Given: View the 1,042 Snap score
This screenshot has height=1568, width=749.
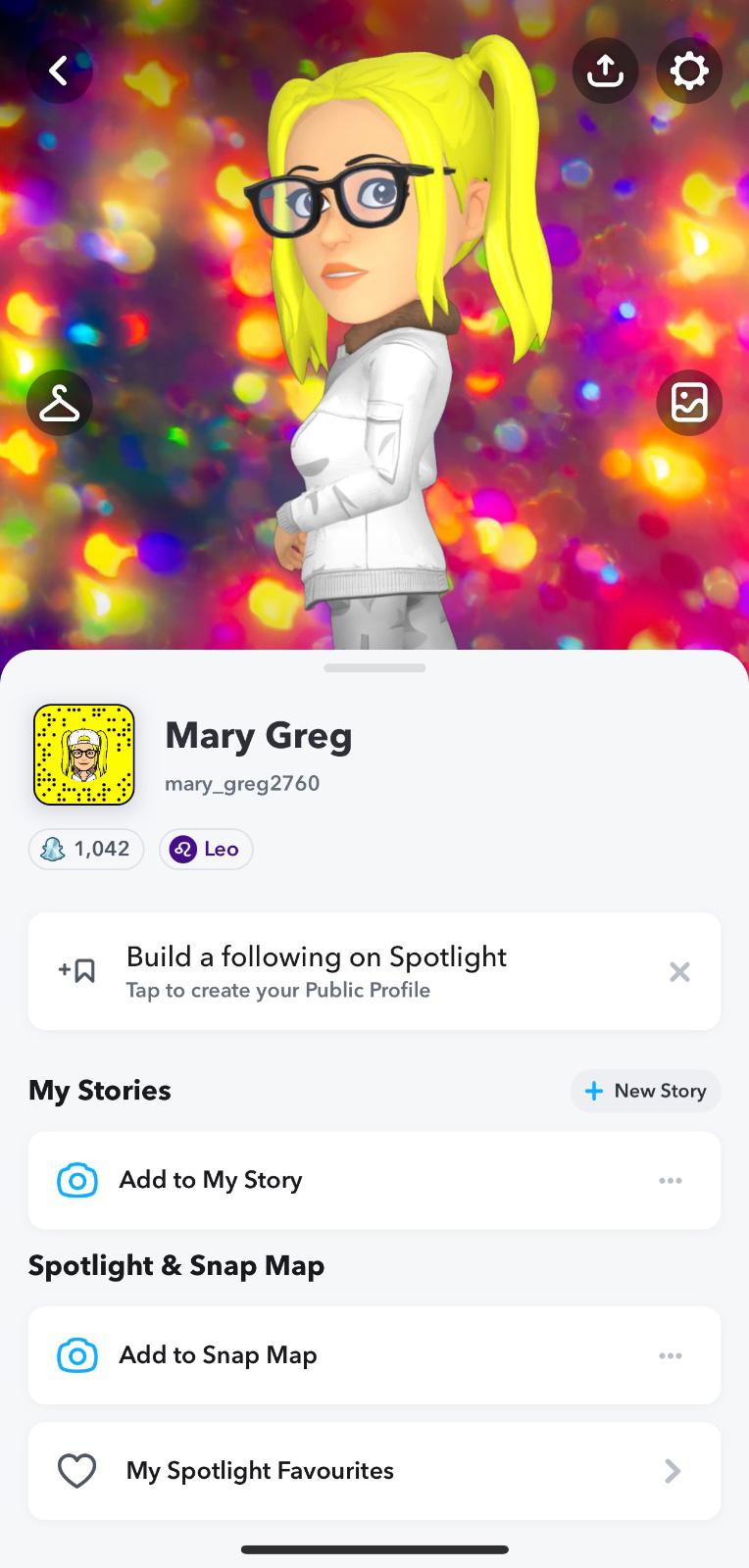Looking at the screenshot, I should [86, 849].
